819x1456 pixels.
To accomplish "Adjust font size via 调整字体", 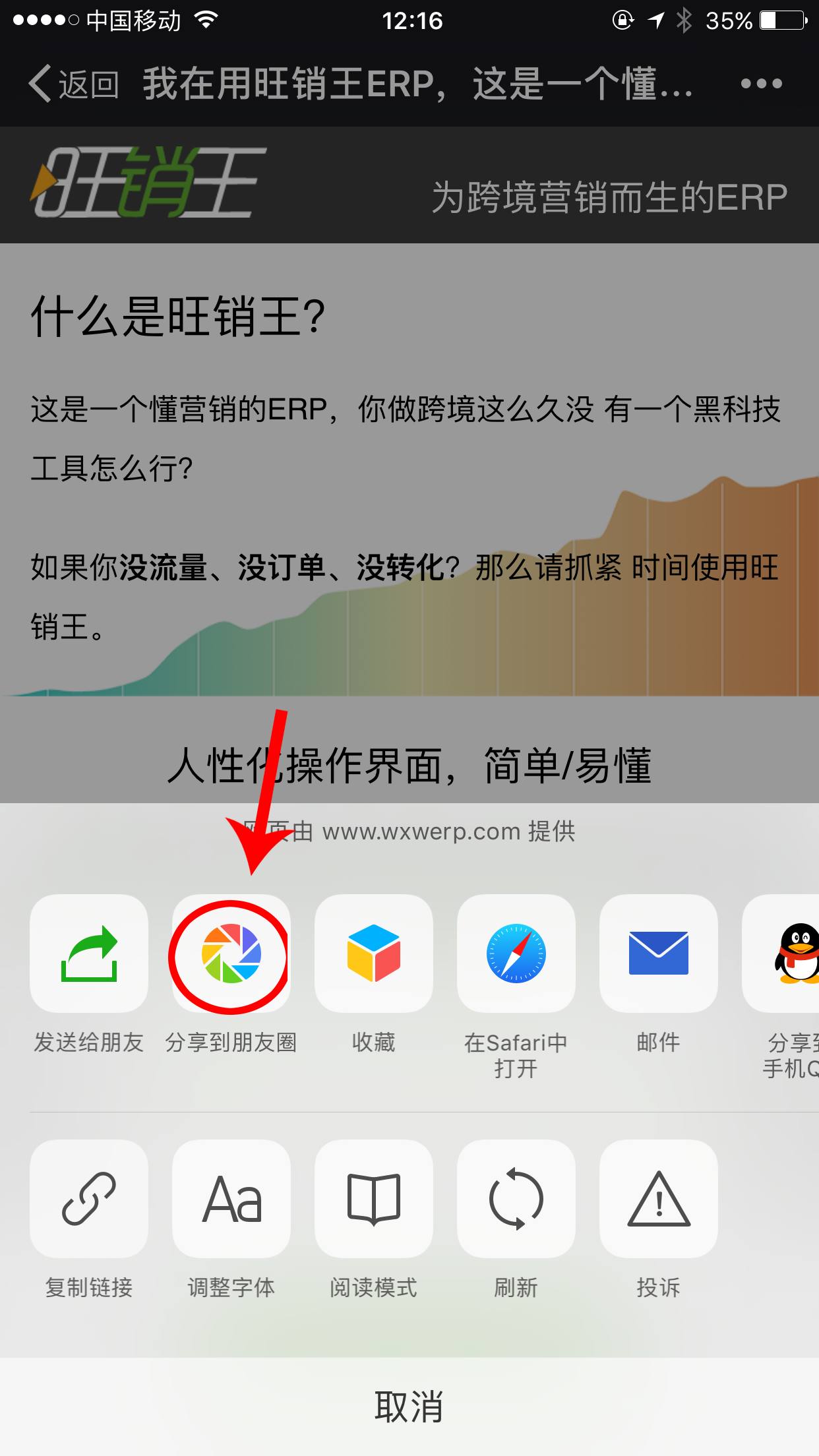I will click(x=231, y=1199).
